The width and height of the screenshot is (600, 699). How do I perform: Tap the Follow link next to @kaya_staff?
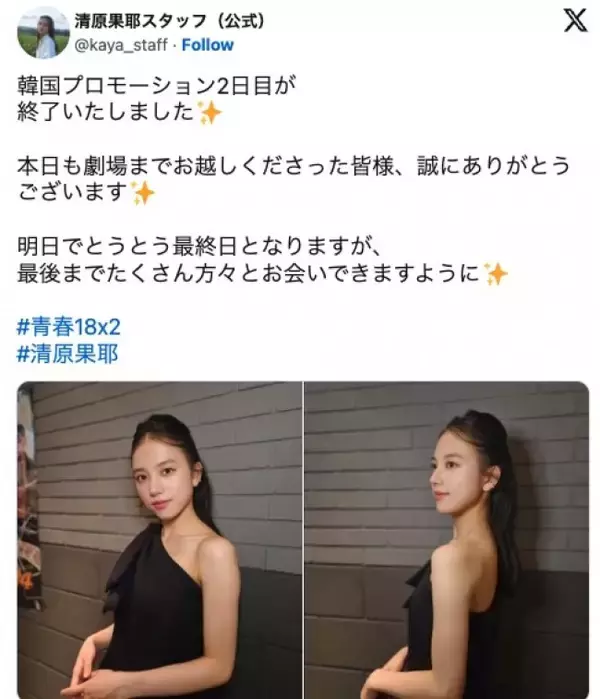coord(208,45)
